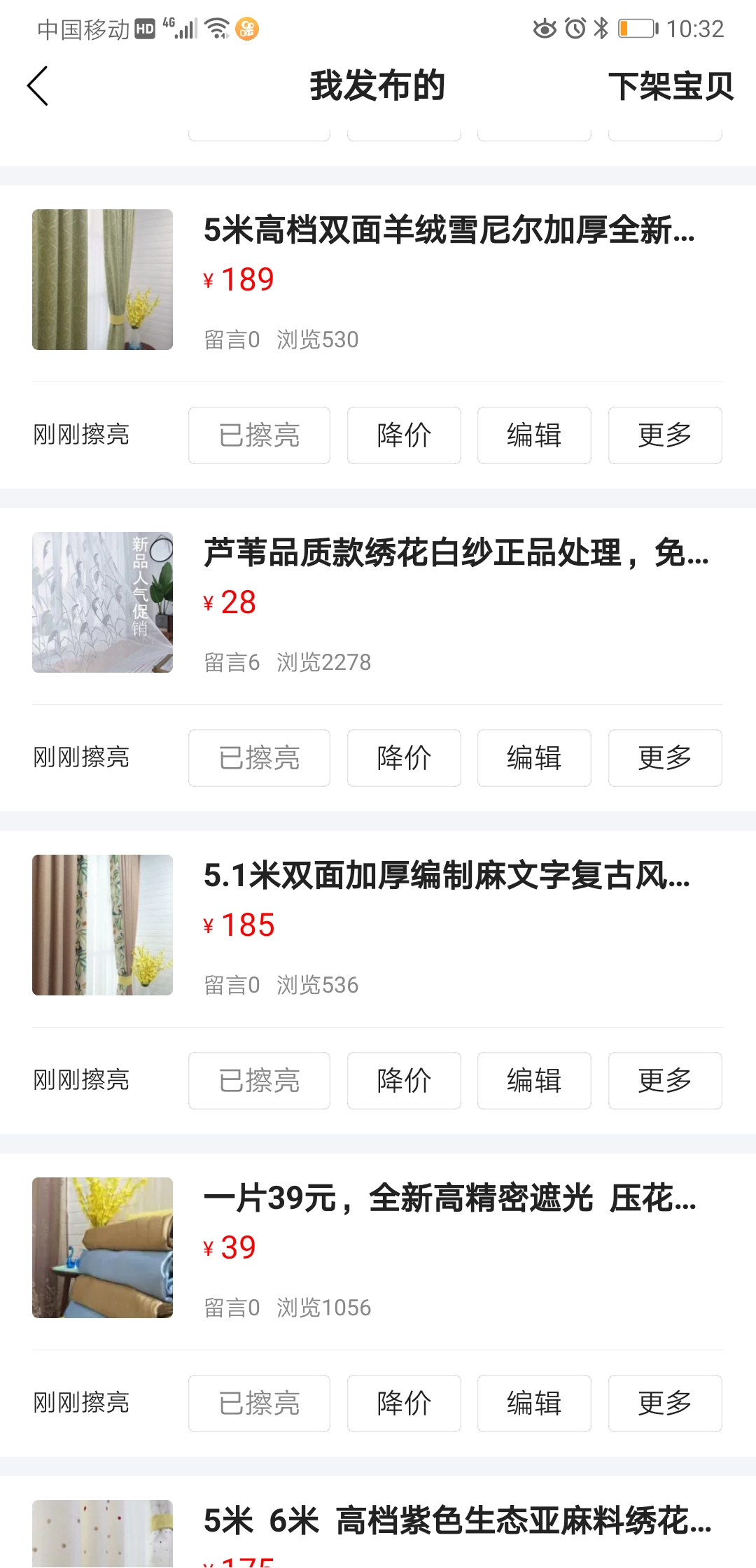
Task: Open 更多 for the ¥39 item
Action: [x=664, y=1403]
